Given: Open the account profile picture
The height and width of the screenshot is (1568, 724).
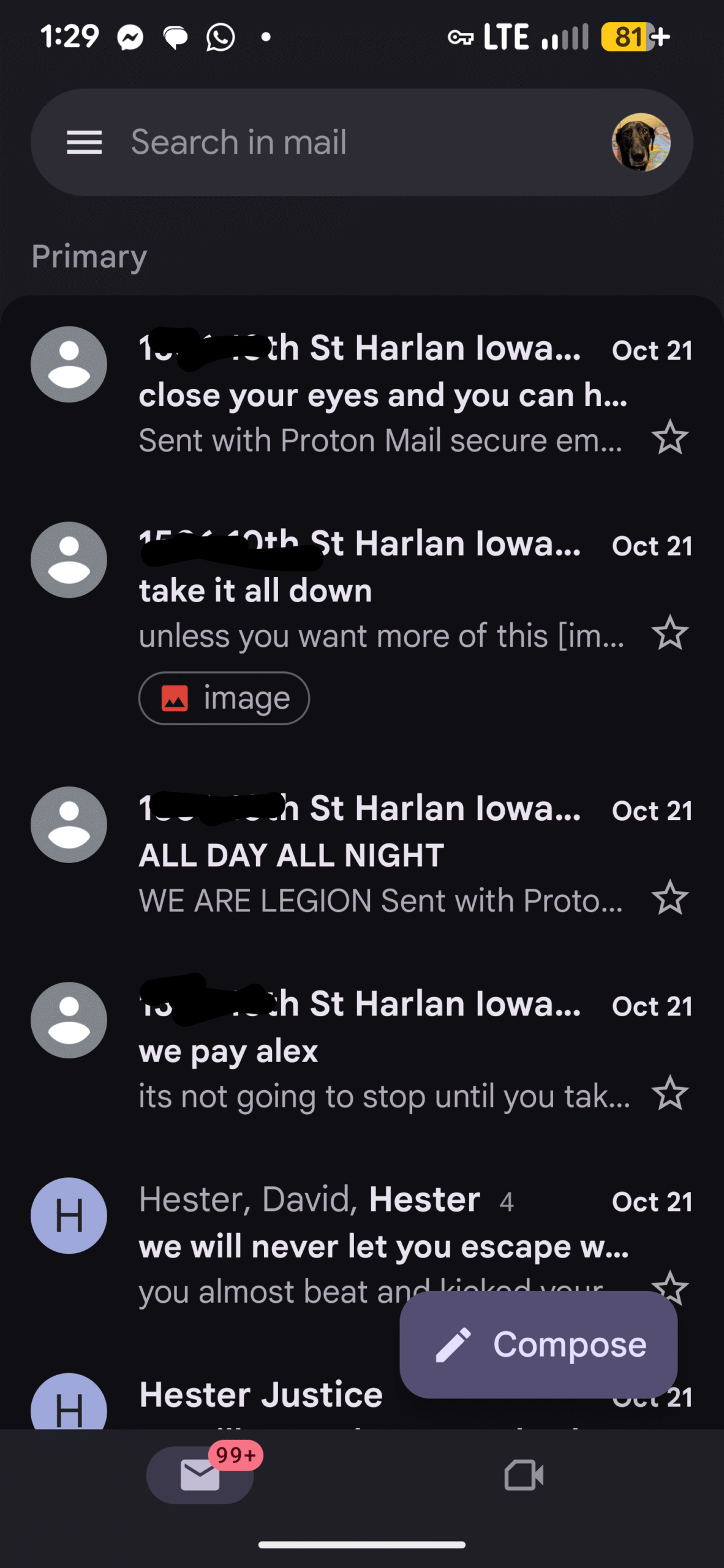Looking at the screenshot, I should pyautogui.click(x=641, y=143).
